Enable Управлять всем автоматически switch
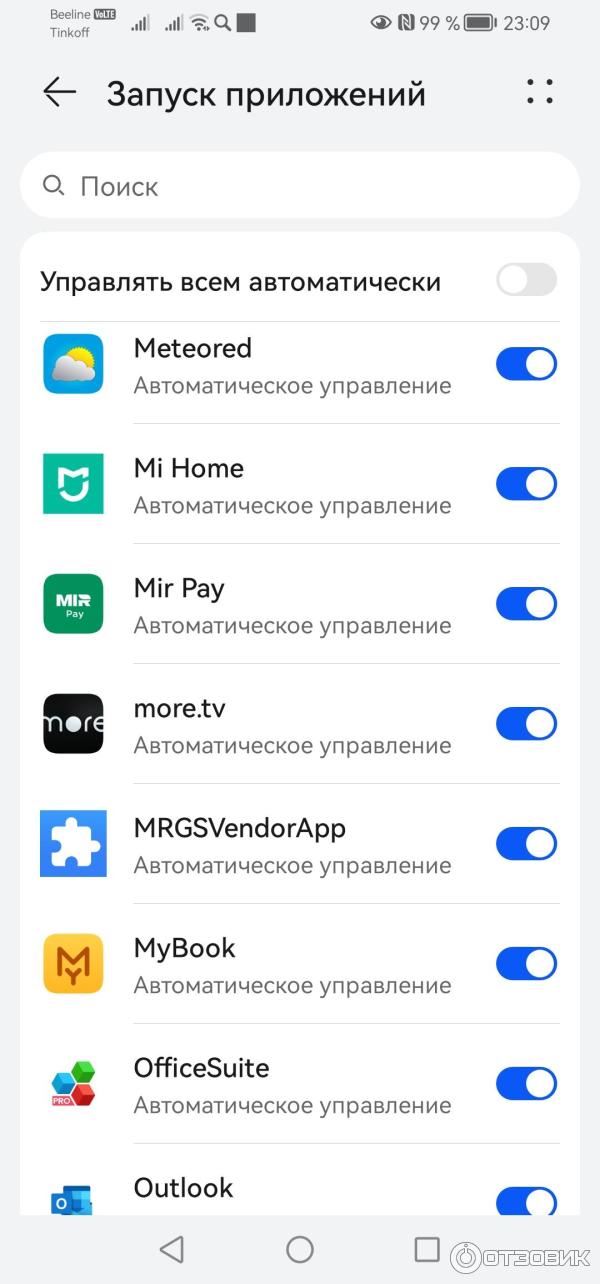The image size is (600, 1284). pos(526,280)
